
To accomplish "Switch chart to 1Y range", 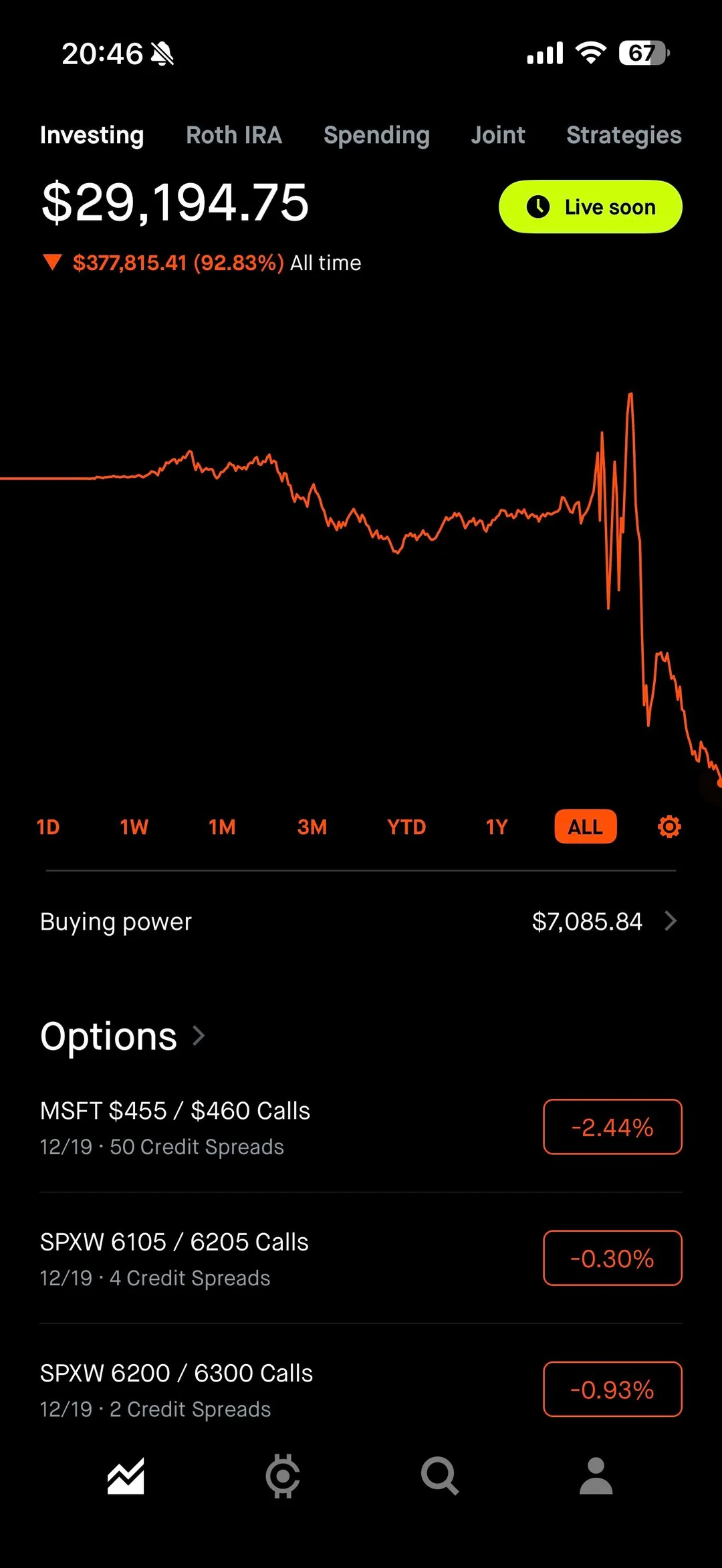I will click(497, 827).
